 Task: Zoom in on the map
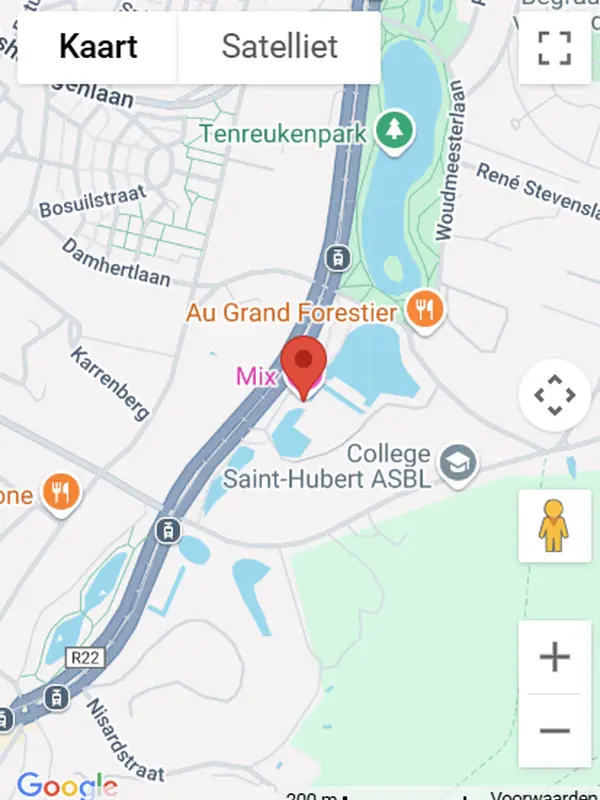point(554,657)
